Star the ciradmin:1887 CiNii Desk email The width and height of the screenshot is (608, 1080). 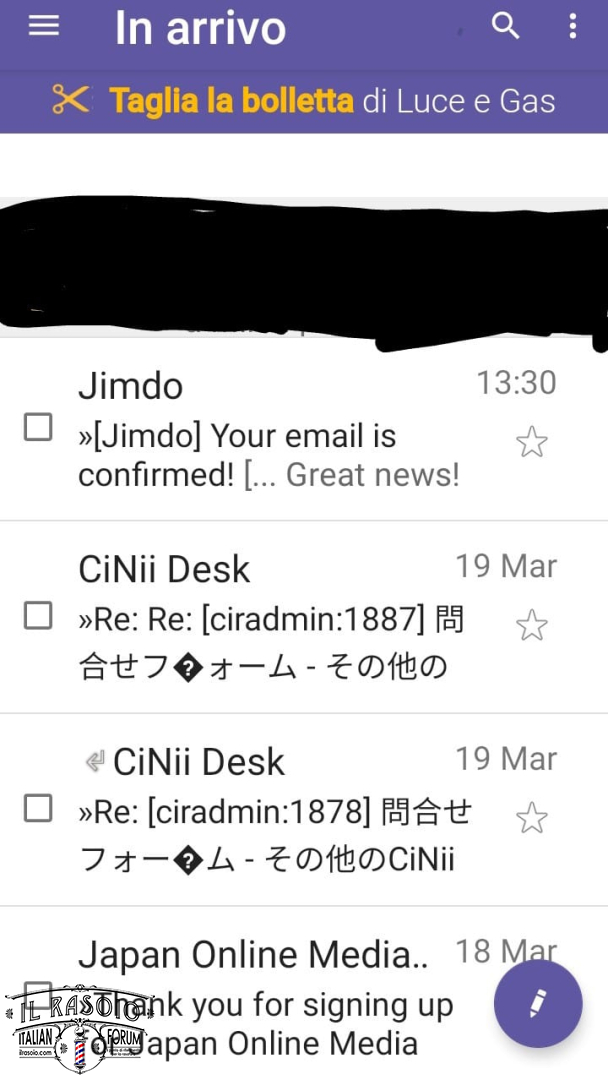coord(532,625)
